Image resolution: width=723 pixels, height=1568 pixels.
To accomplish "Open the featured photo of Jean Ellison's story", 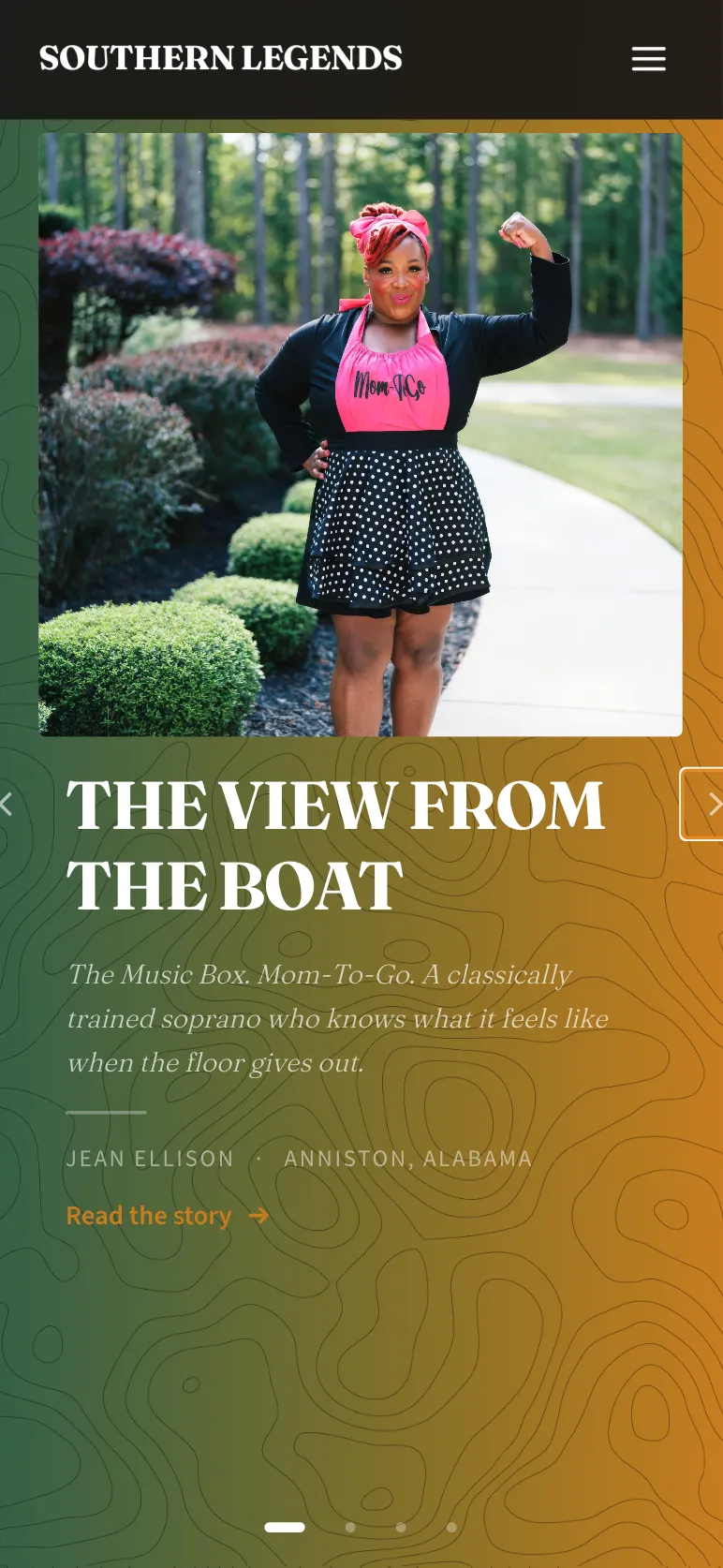I will (x=361, y=435).
